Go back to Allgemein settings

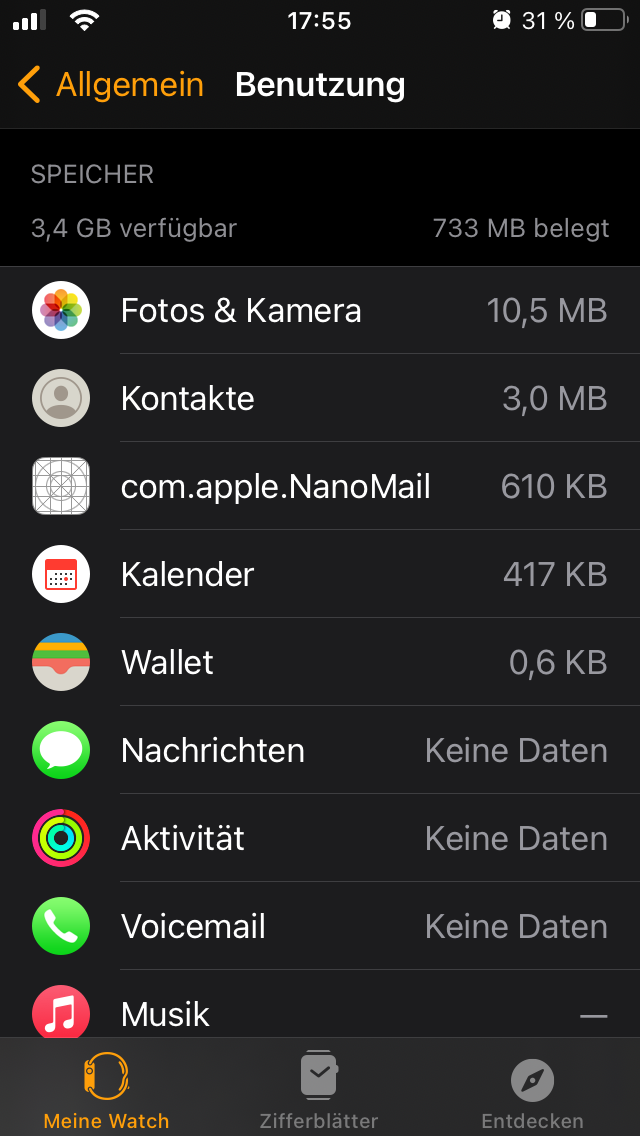point(110,85)
